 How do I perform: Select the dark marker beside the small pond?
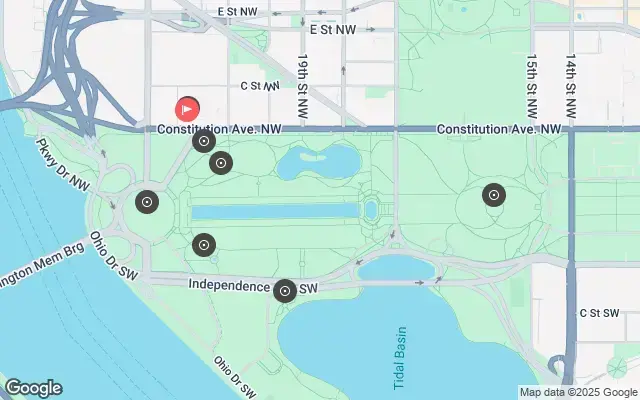[x=221, y=163]
